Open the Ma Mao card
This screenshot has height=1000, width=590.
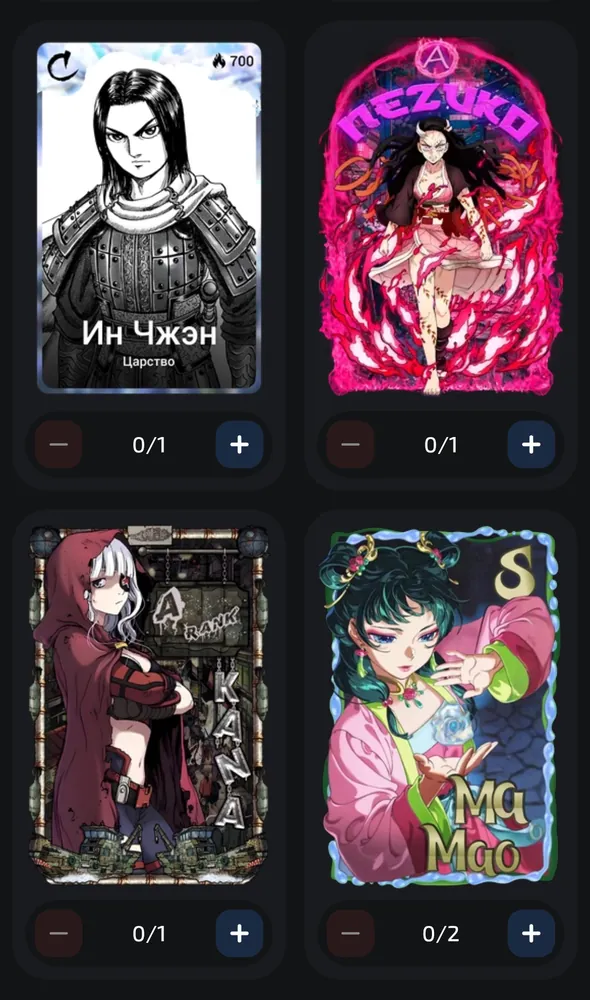click(x=440, y=707)
